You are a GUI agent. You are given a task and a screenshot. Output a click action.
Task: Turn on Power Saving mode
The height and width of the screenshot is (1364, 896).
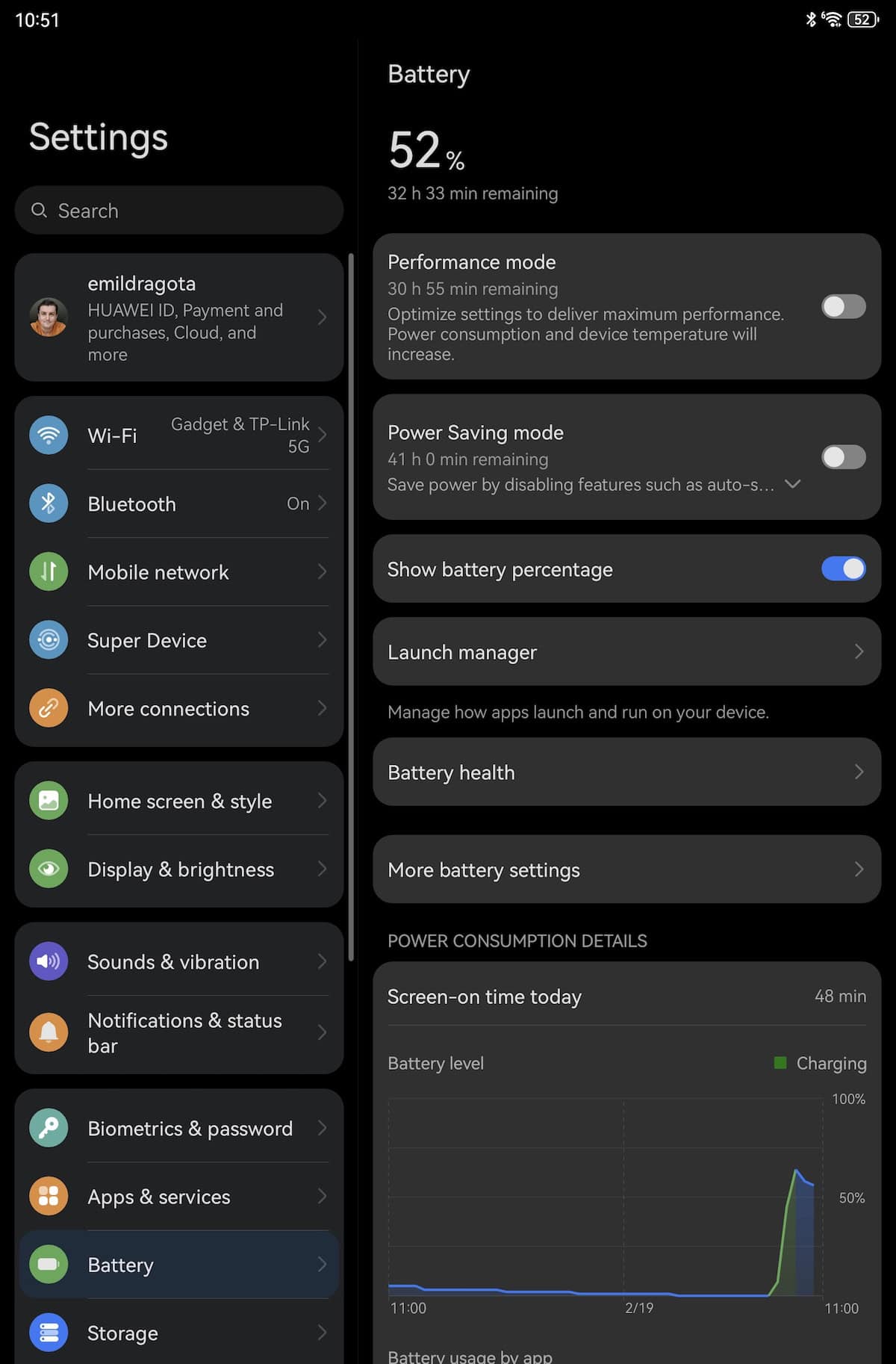click(843, 457)
